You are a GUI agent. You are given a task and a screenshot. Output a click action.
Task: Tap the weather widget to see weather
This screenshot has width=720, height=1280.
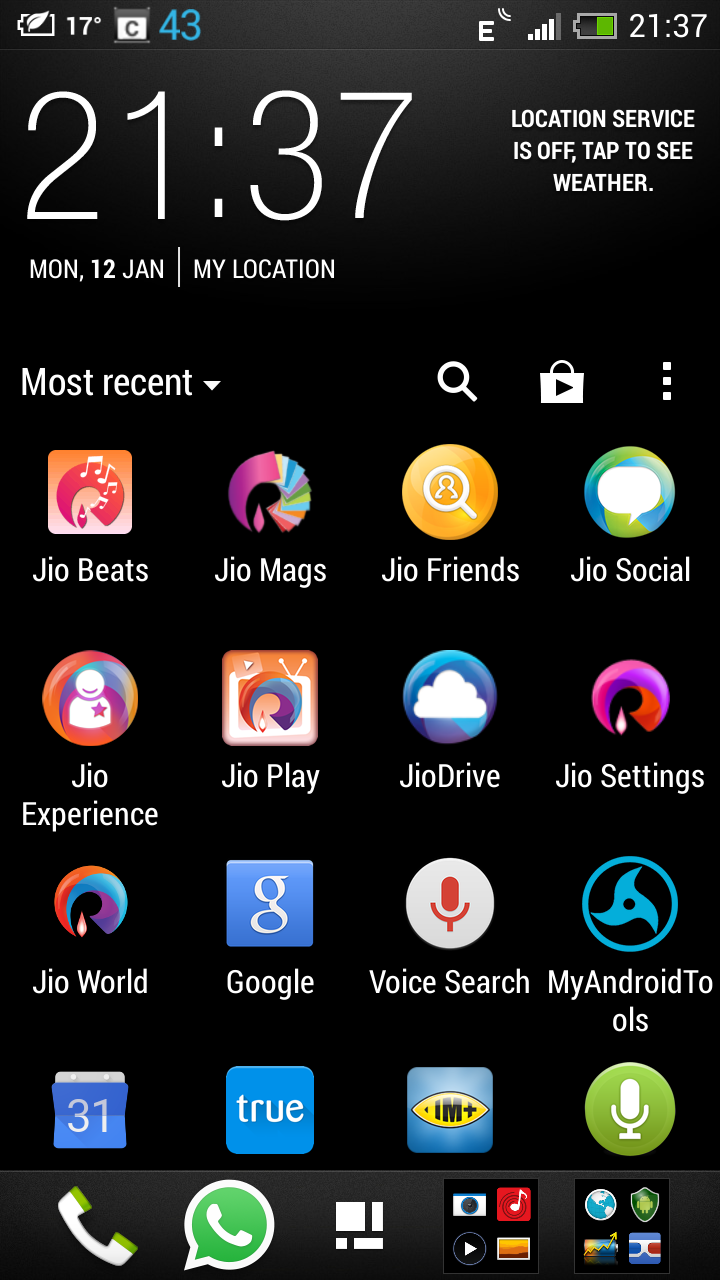tap(602, 150)
